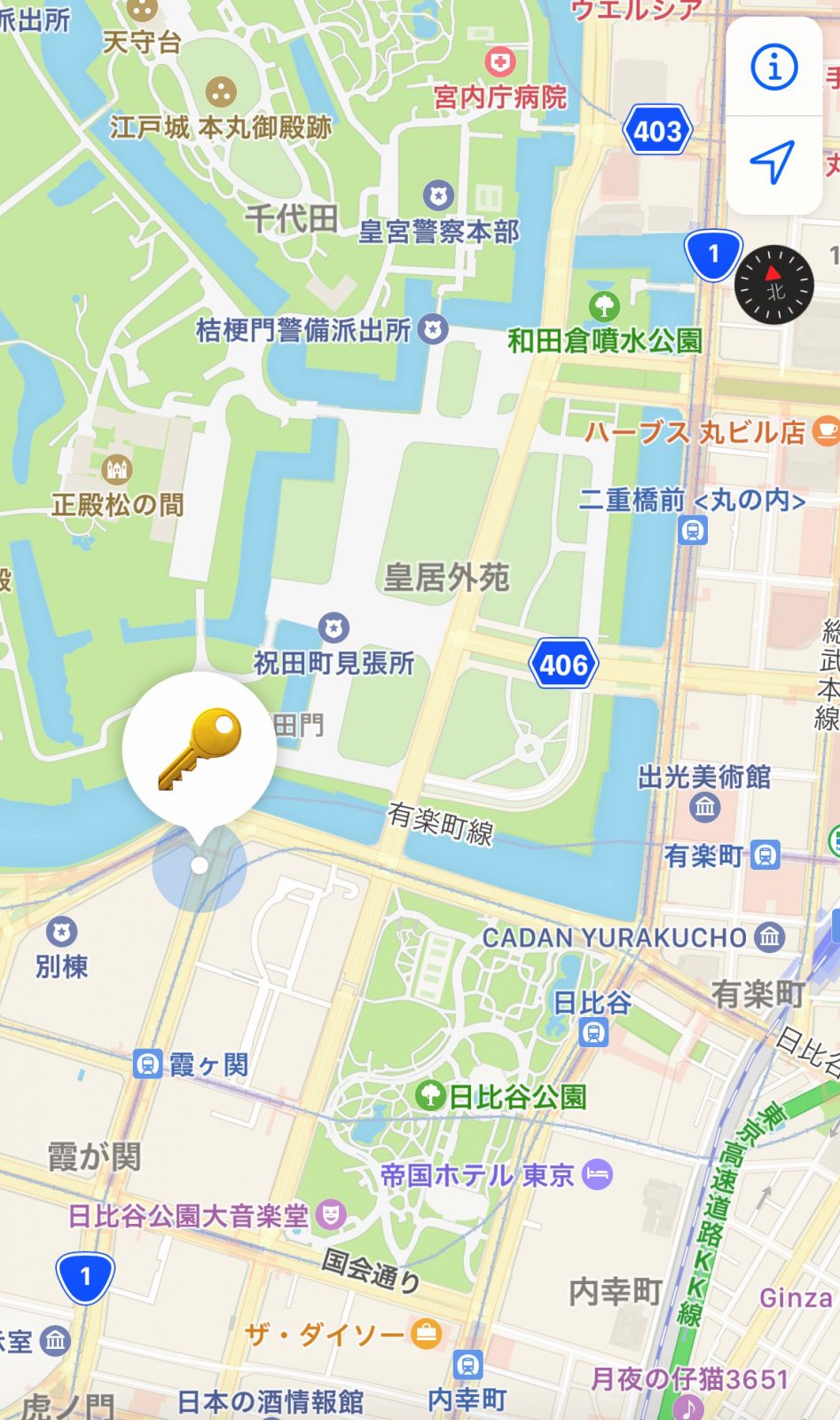This screenshot has width=840, height=1420.
Task: Open CADAN YURAKUCHO gallery marker
Action: click(770, 936)
